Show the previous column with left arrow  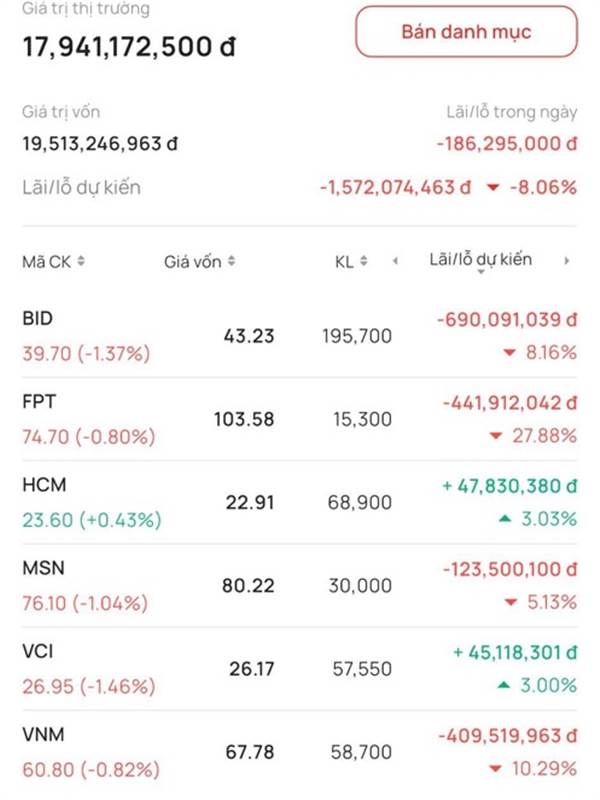click(x=395, y=262)
